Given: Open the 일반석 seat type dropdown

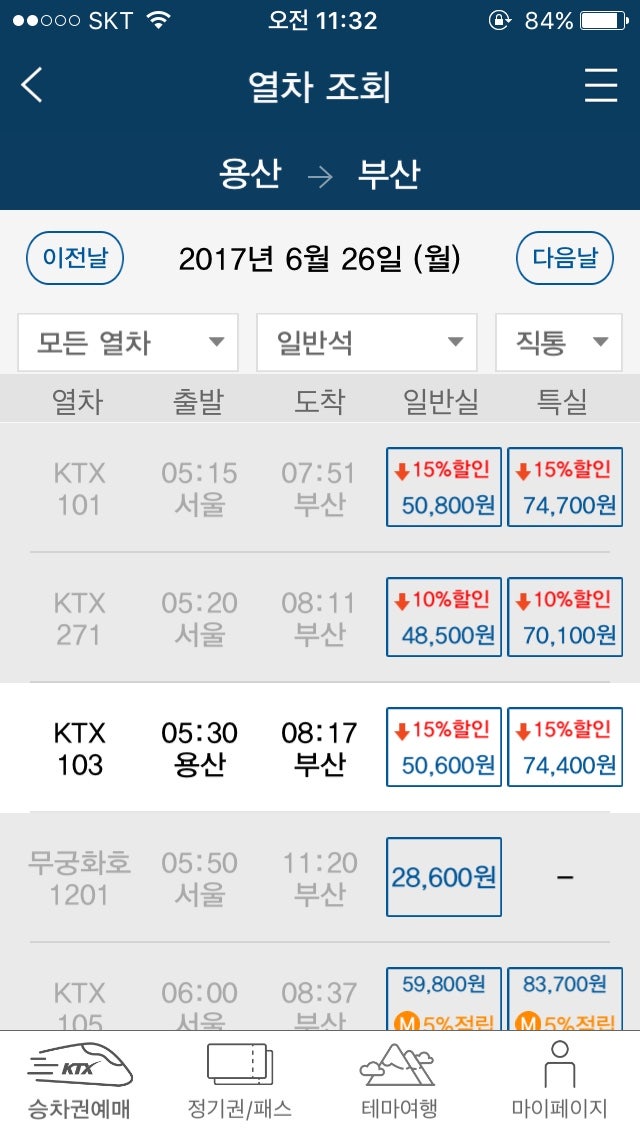Looking at the screenshot, I should [367, 342].
